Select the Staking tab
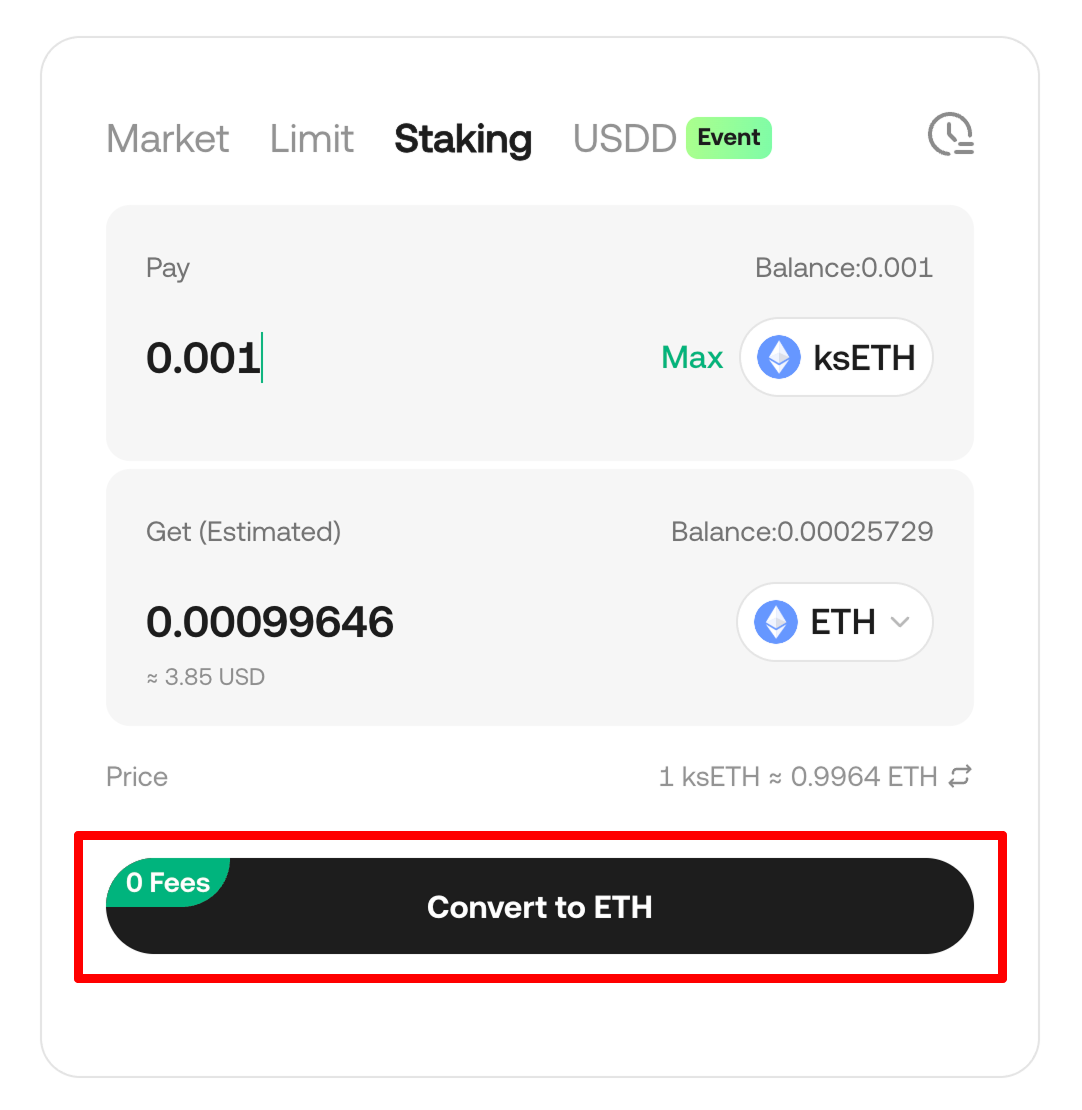The height and width of the screenshot is (1110, 1082). pyautogui.click(x=463, y=138)
